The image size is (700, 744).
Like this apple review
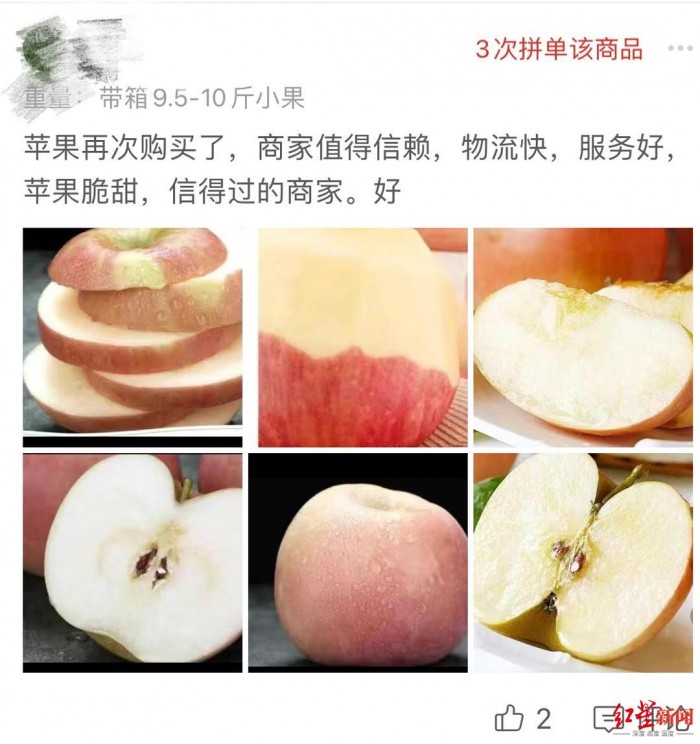click(x=510, y=717)
